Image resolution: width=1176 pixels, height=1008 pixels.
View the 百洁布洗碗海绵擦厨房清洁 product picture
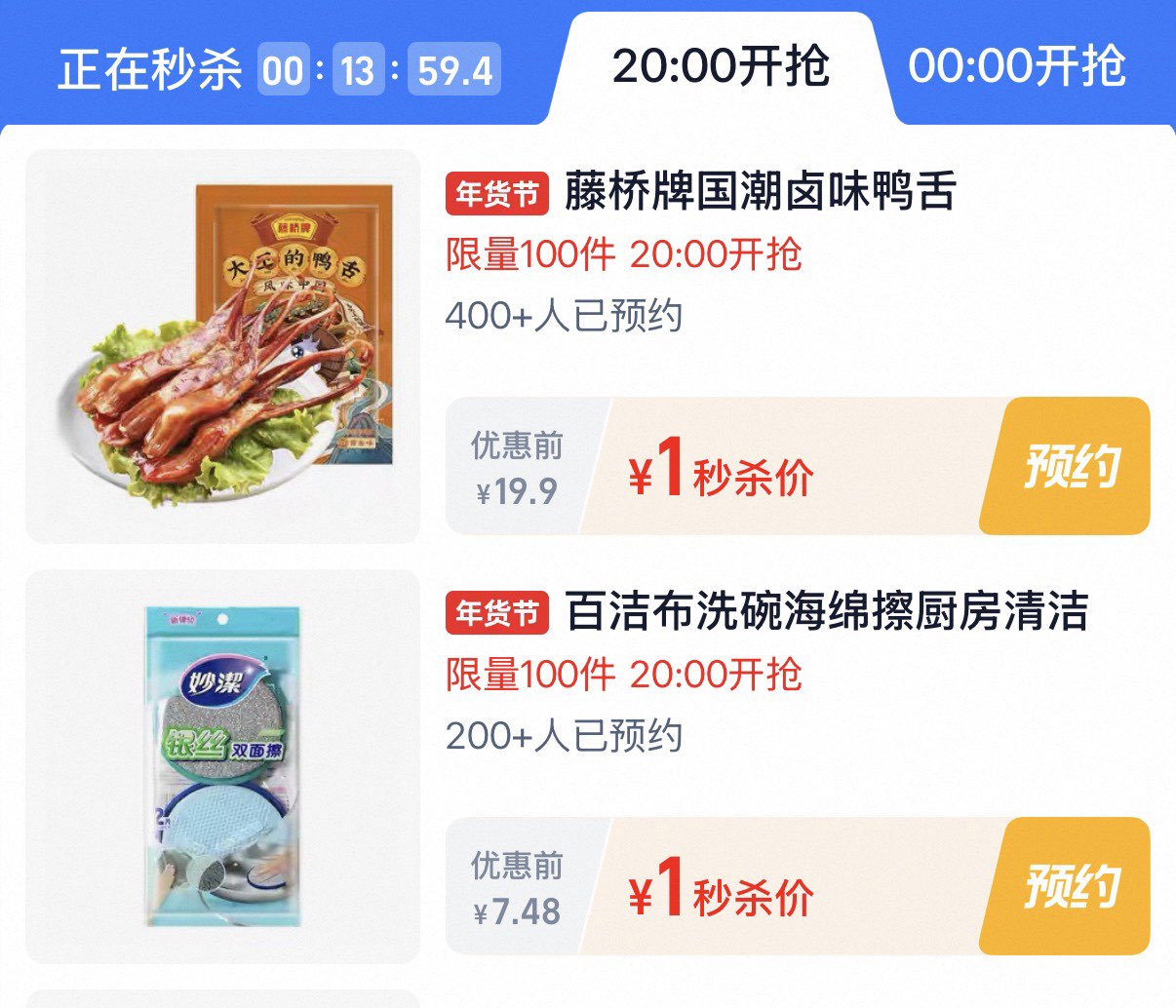223,766
